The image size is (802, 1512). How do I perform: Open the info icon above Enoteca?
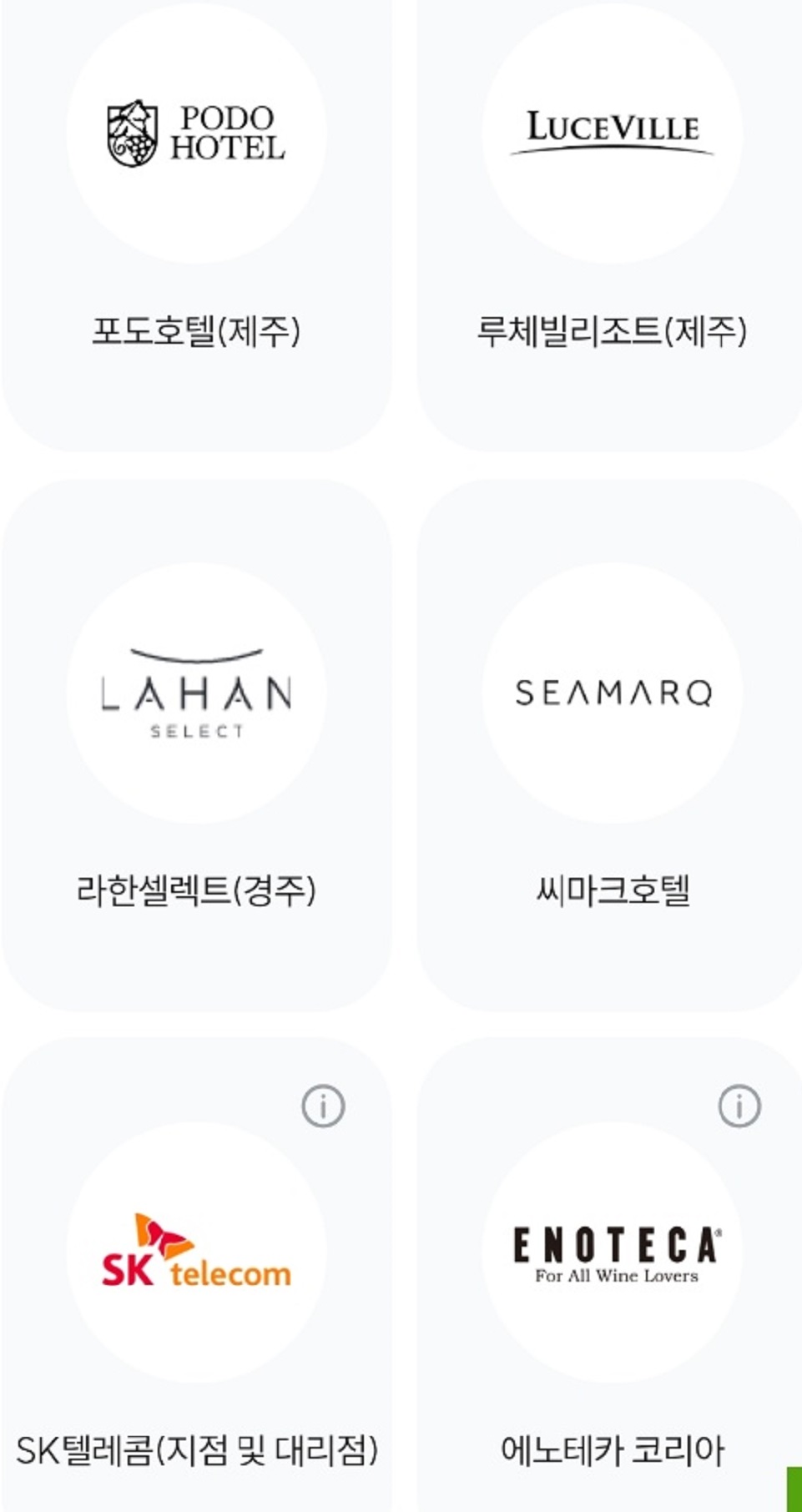click(738, 1106)
